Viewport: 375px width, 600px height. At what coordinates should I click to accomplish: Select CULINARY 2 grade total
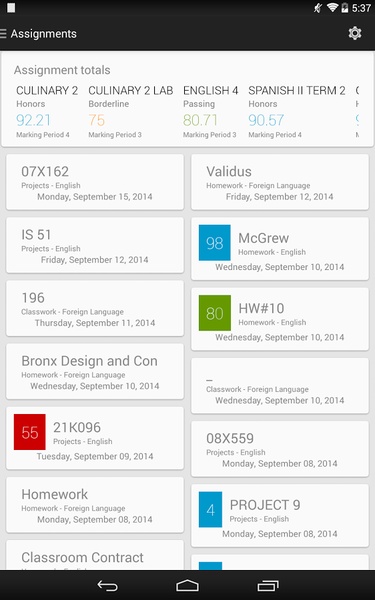click(x=47, y=112)
